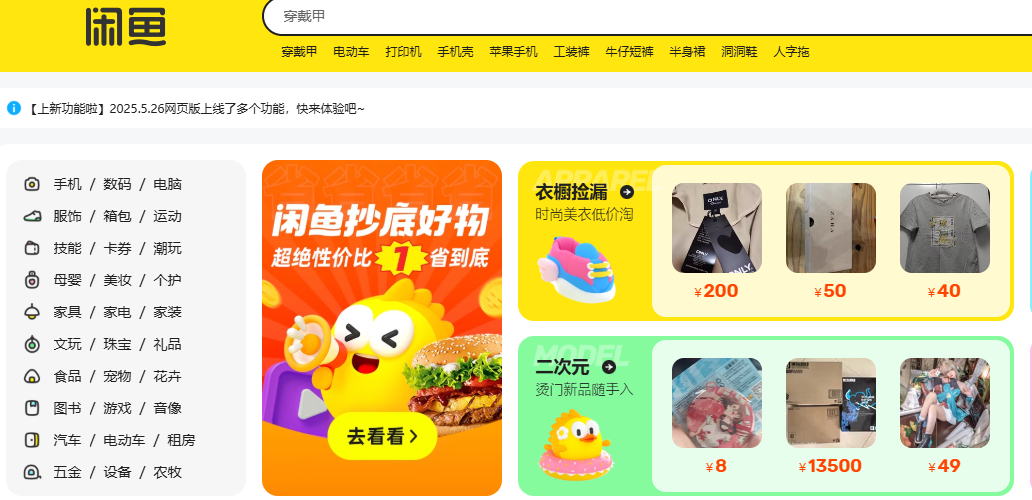Tap the search box with 穿戴甲

[640, 16]
